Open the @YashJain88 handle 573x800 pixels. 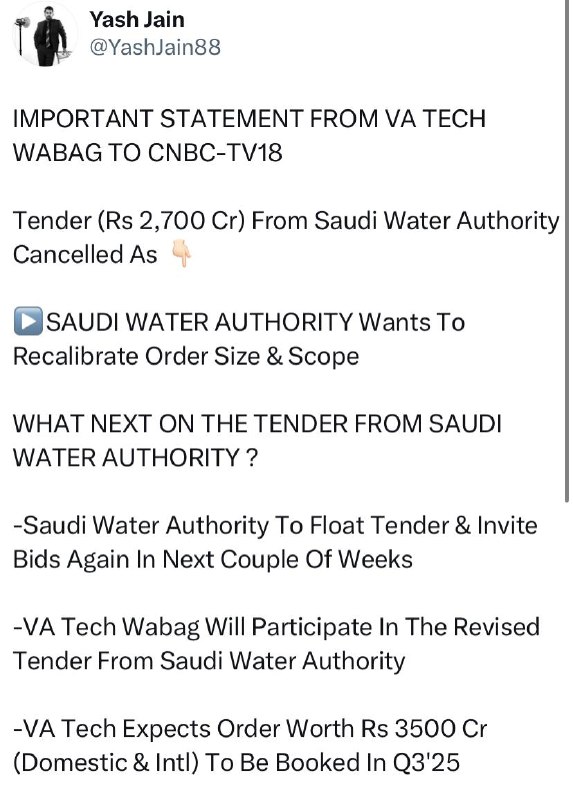coord(155,47)
